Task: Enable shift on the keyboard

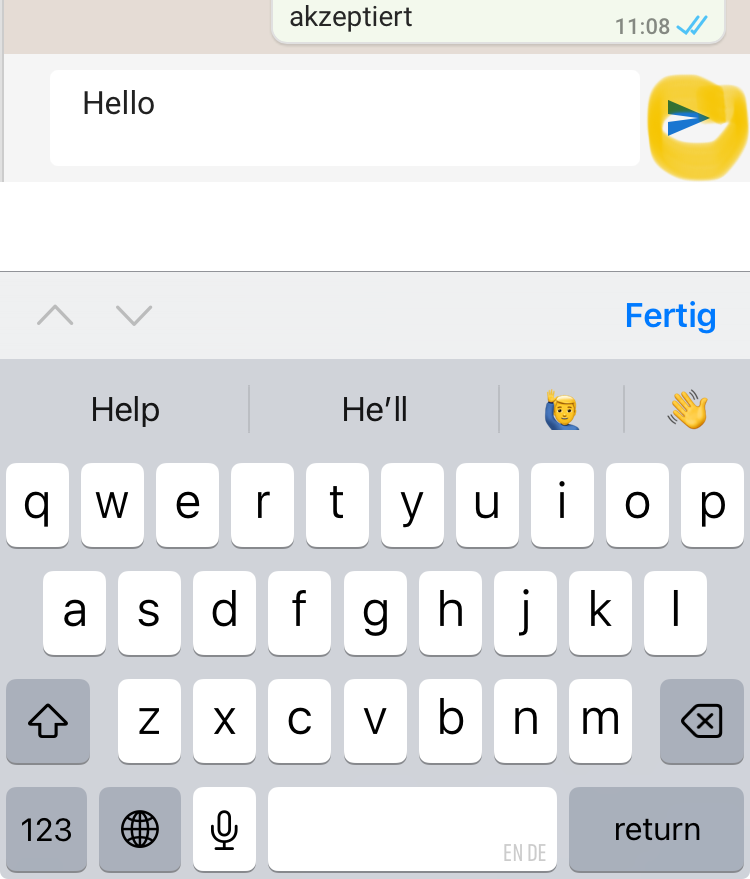Action: (48, 721)
